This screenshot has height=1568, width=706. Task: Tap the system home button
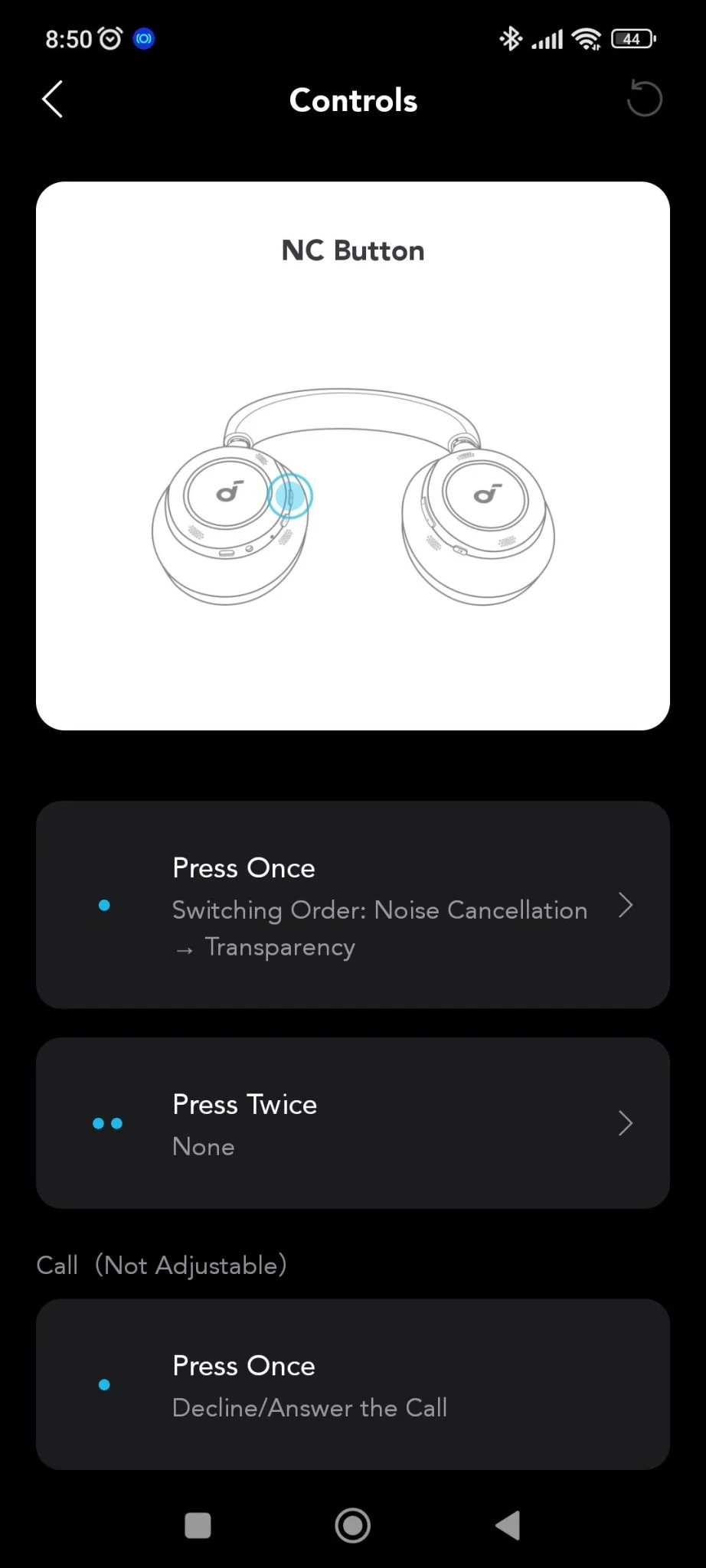pyautogui.click(x=353, y=1525)
